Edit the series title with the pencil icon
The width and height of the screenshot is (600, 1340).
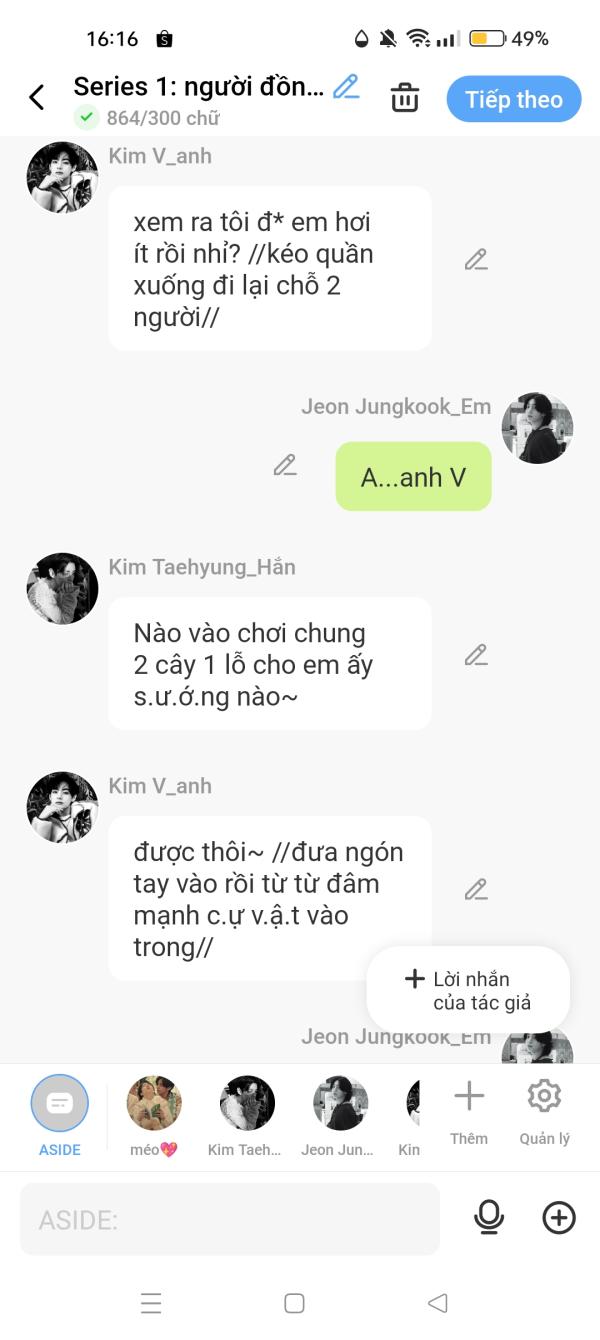coord(346,87)
